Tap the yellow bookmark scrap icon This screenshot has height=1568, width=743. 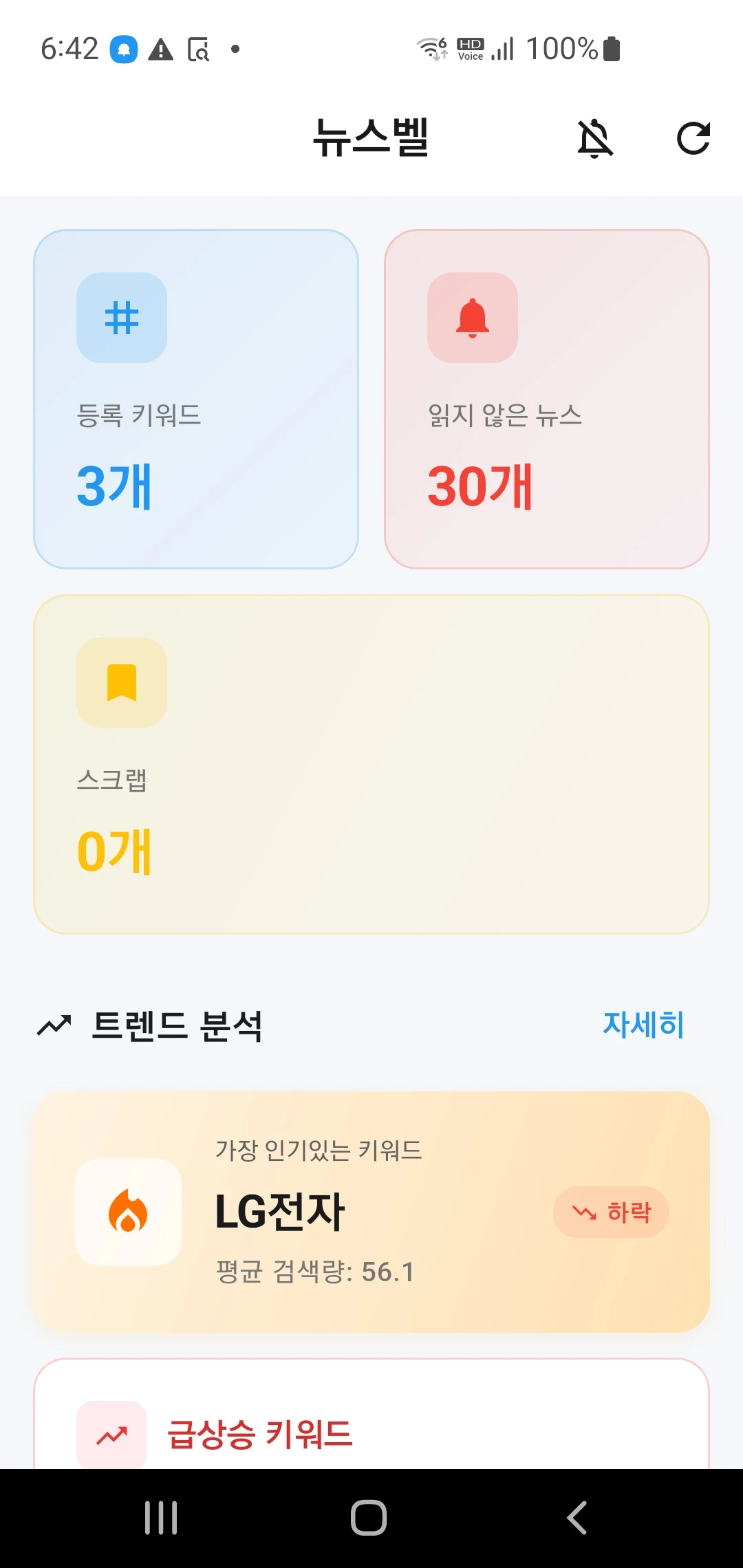[121, 684]
